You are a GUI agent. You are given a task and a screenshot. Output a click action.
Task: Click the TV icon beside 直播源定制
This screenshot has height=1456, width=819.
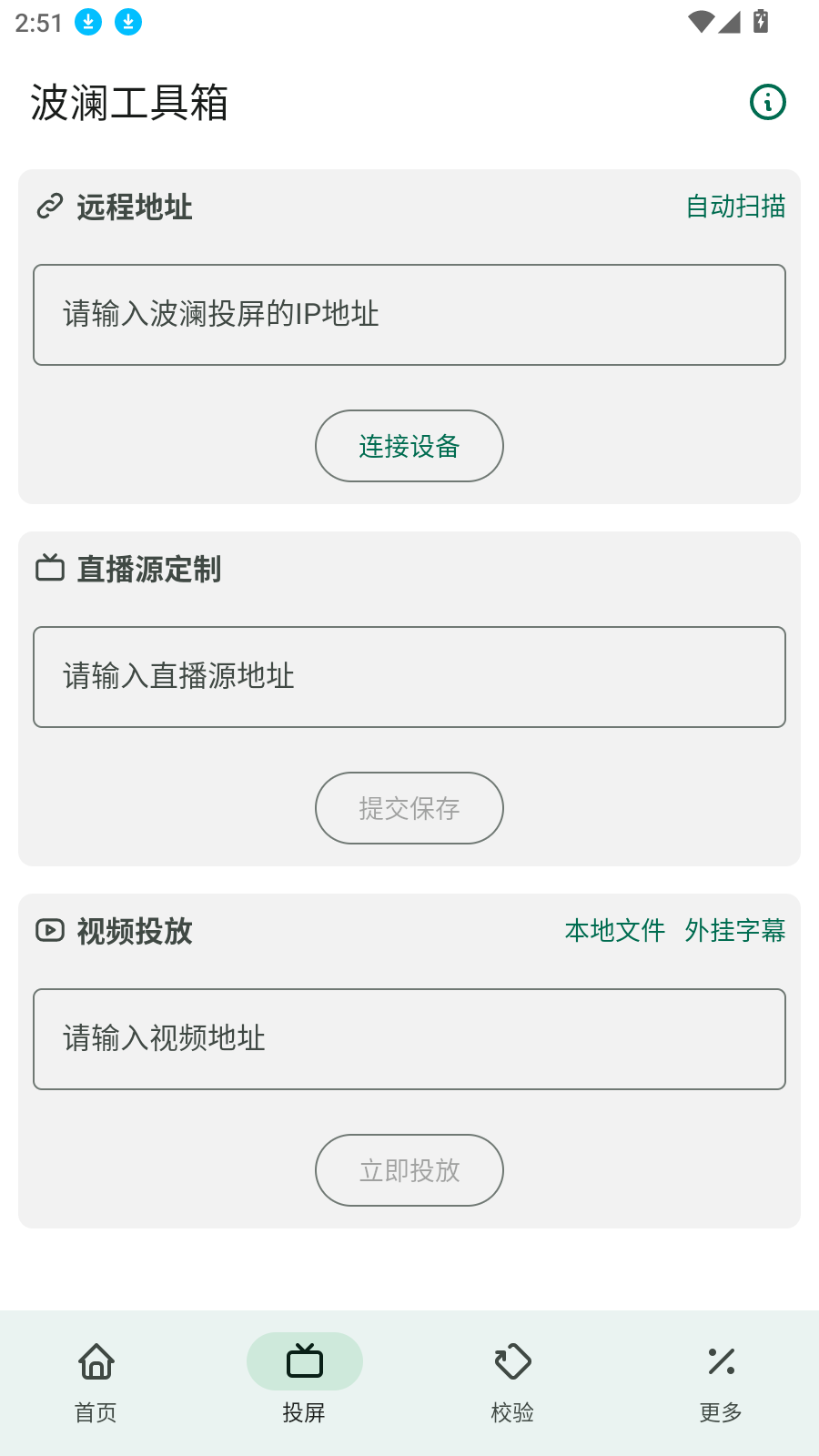click(49, 569)
